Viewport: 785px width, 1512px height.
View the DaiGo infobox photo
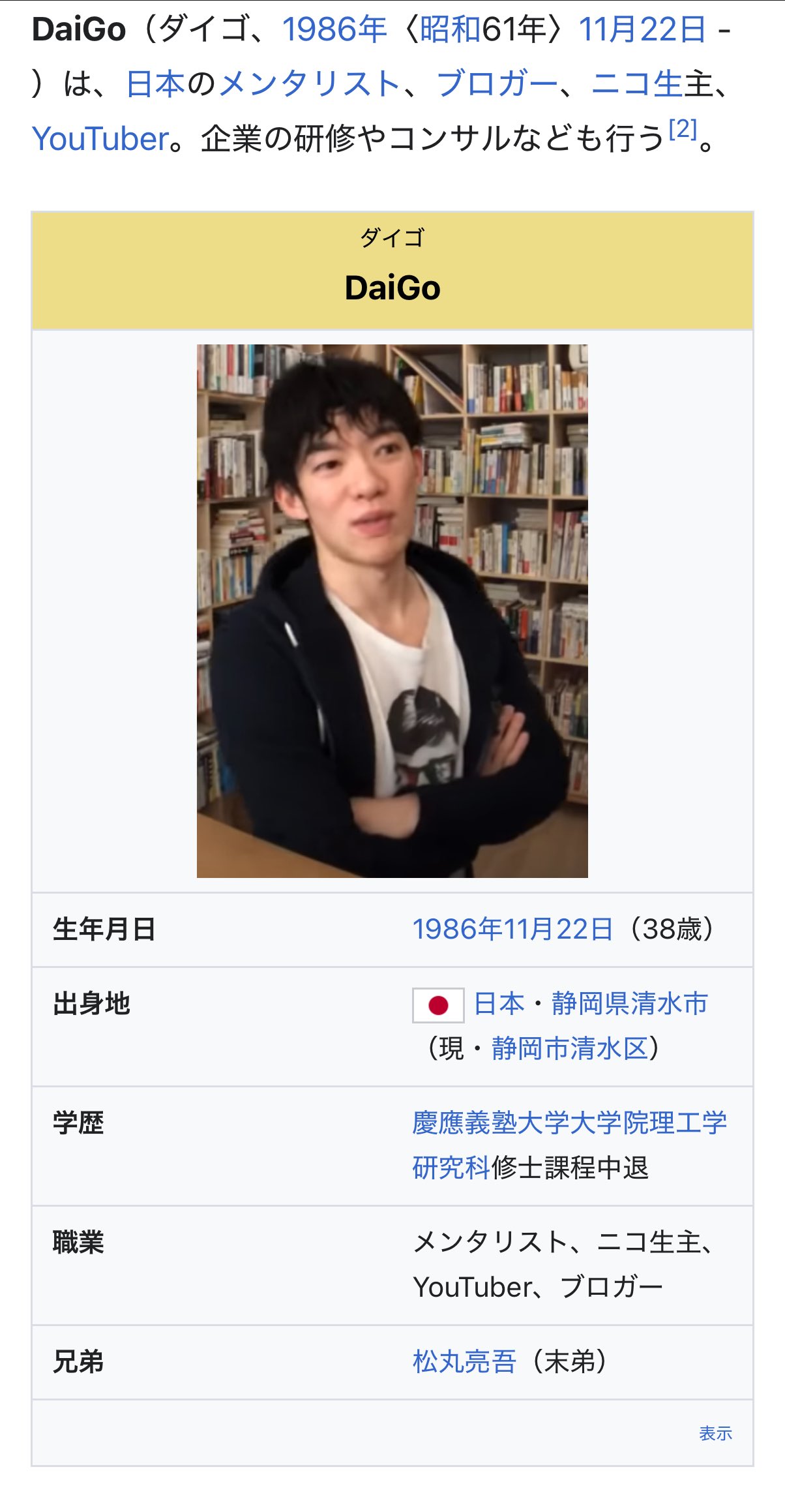coord(392,611)
